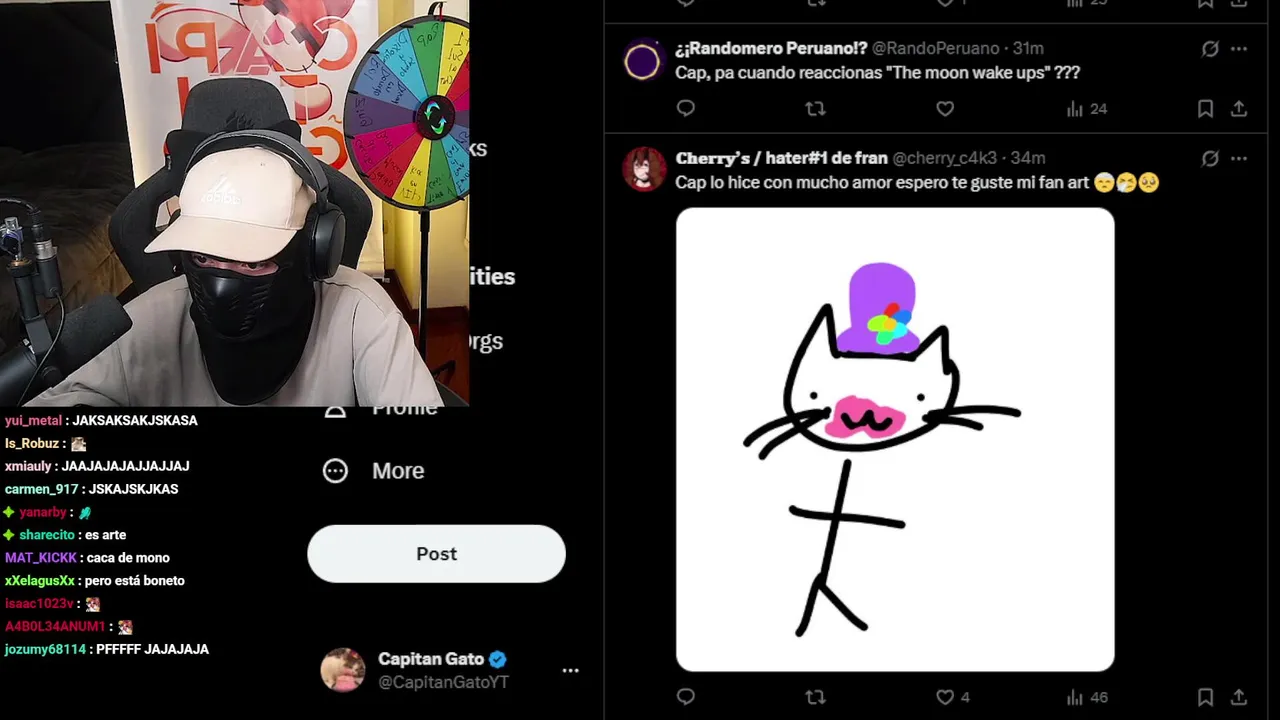Like Randomero Peruano's post
This screenshot has height=720, width=1280.
point(945,108)
